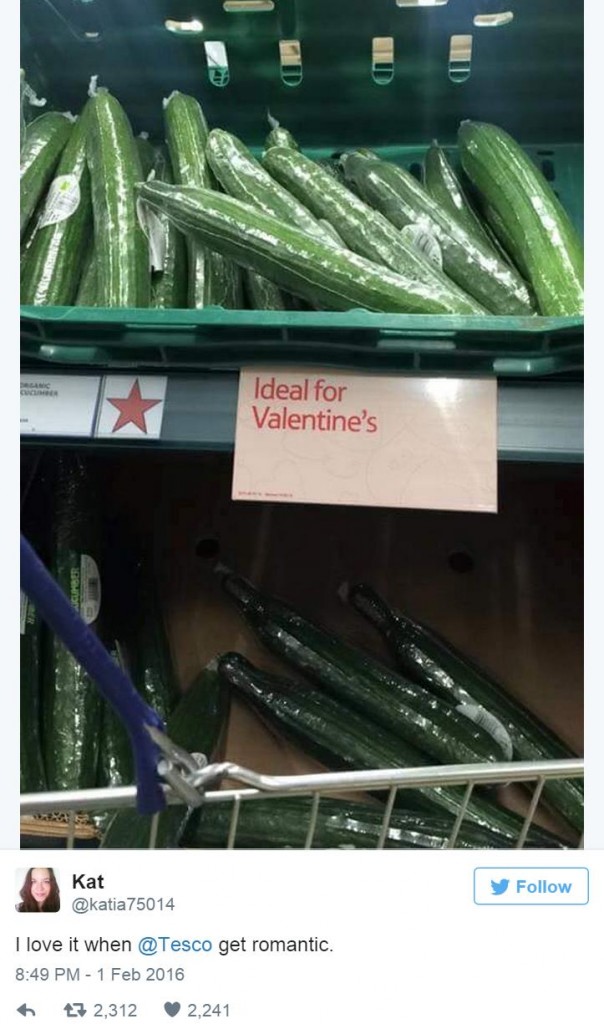This screenshot has width=604, height=1024.
Task: Open Kat's profile picture
Action: [38, 889]
